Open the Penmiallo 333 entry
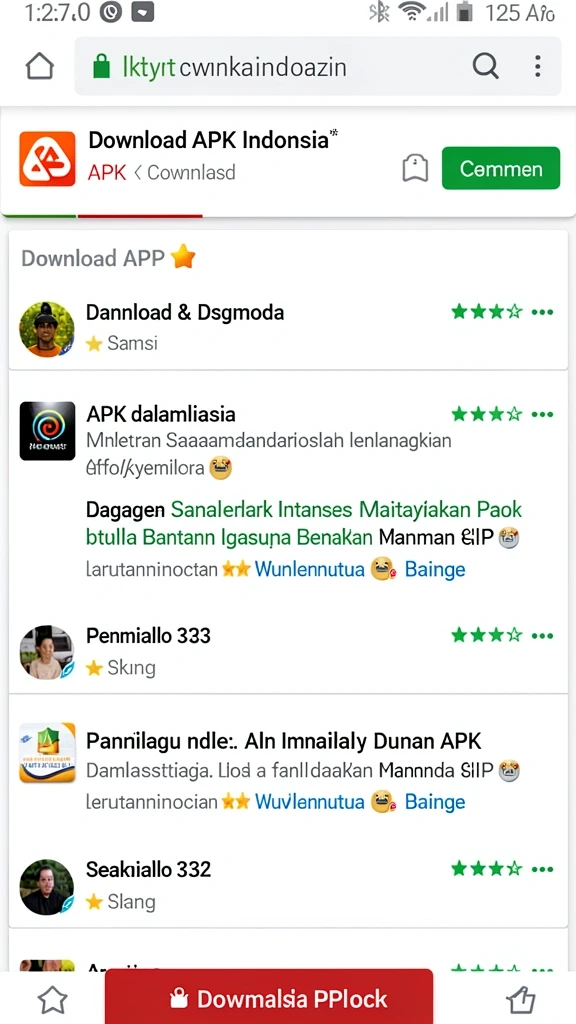Viewport: 576px width, 1024px height. point(288,652)
